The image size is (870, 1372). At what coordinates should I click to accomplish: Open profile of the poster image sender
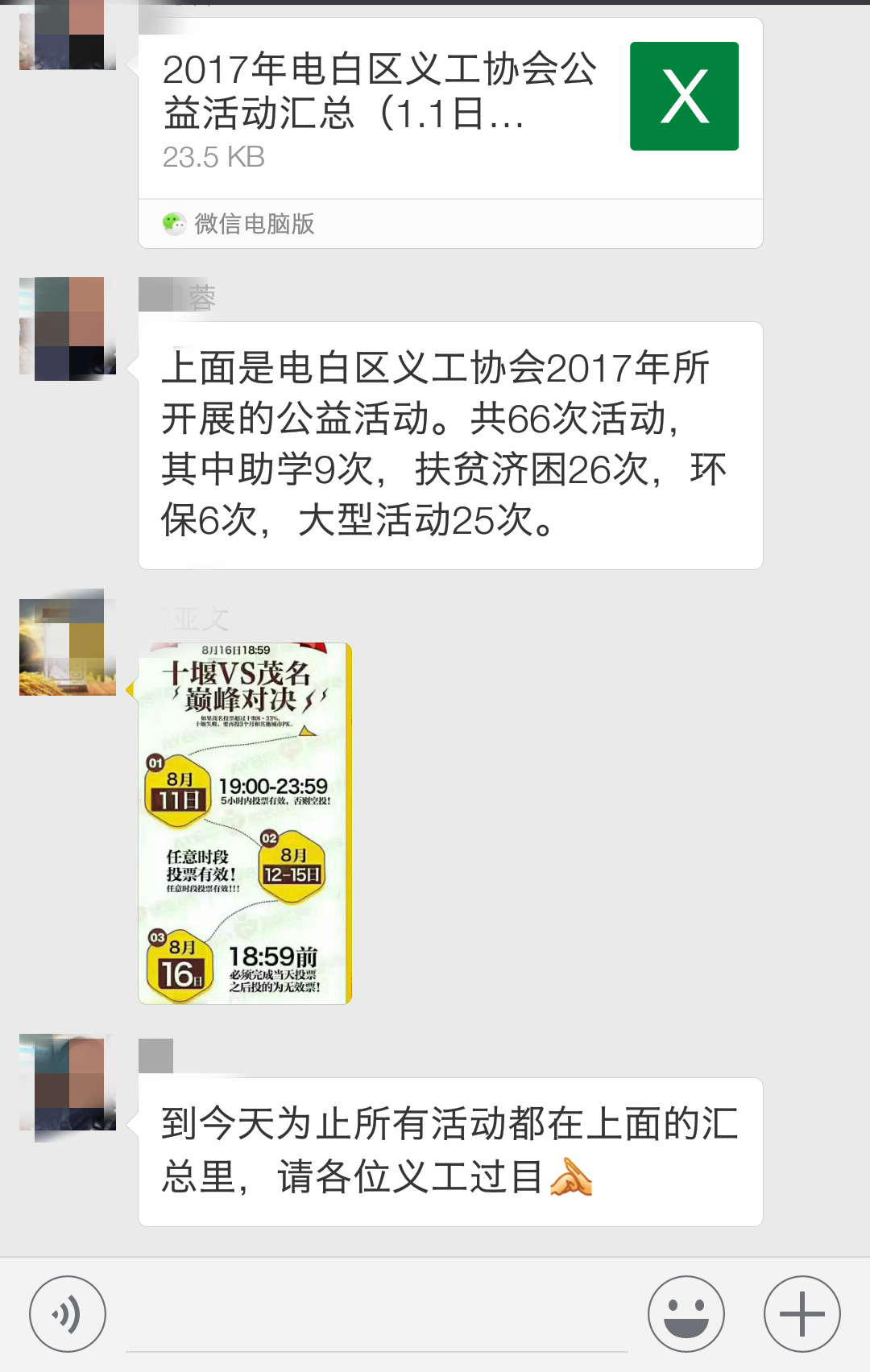click(68, 643)
